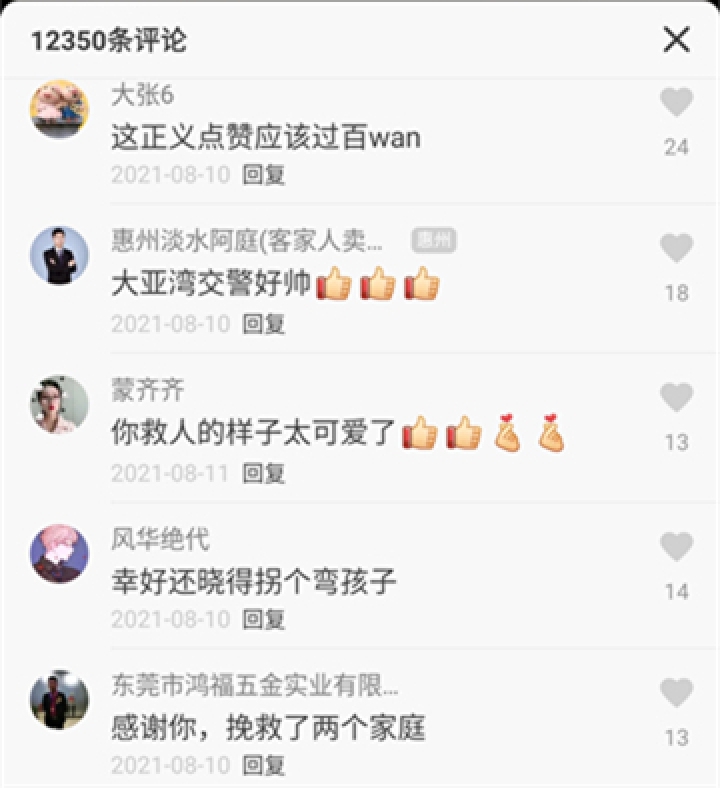Open 大张6's profile avatar
This screenshot has height=788, width=720.
click(60, 109)
